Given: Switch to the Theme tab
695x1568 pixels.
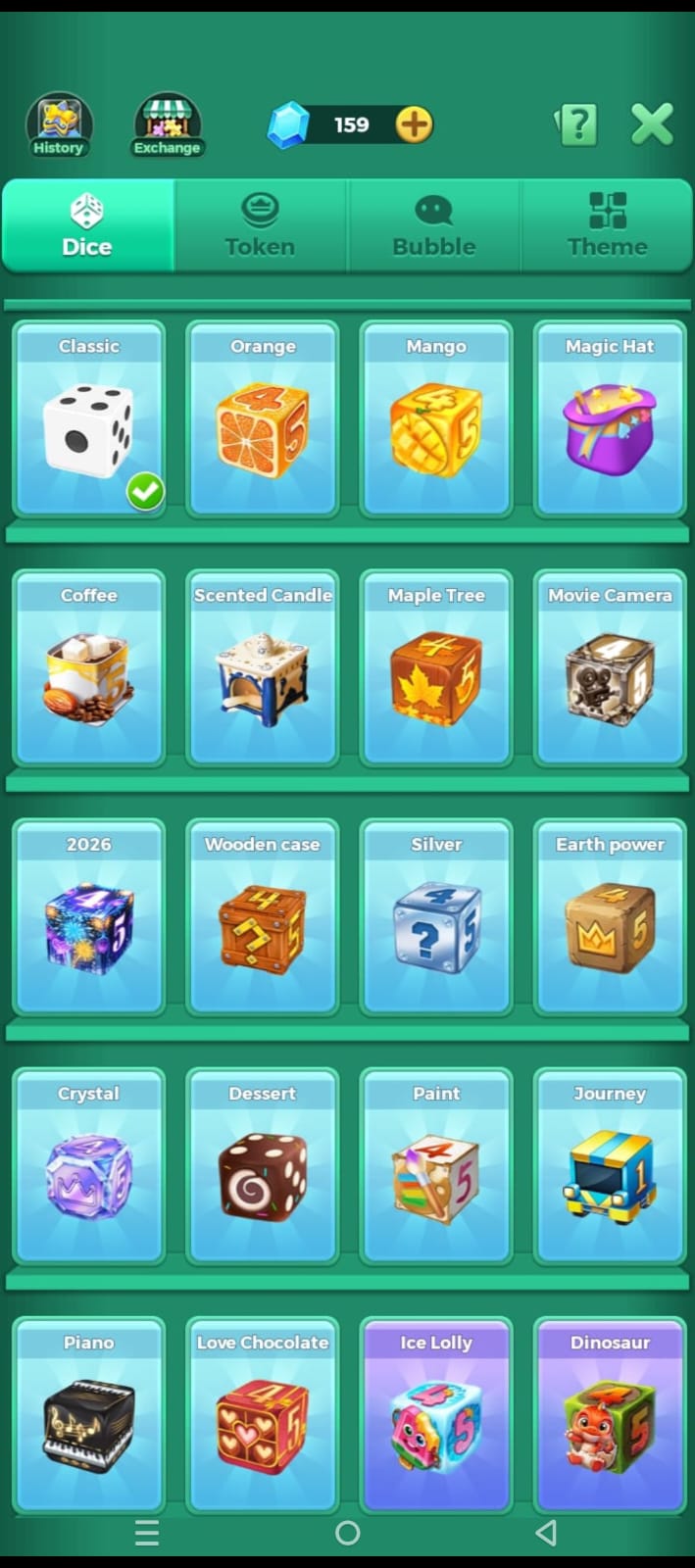Looking at the screenshot, I should click(607, 225).
